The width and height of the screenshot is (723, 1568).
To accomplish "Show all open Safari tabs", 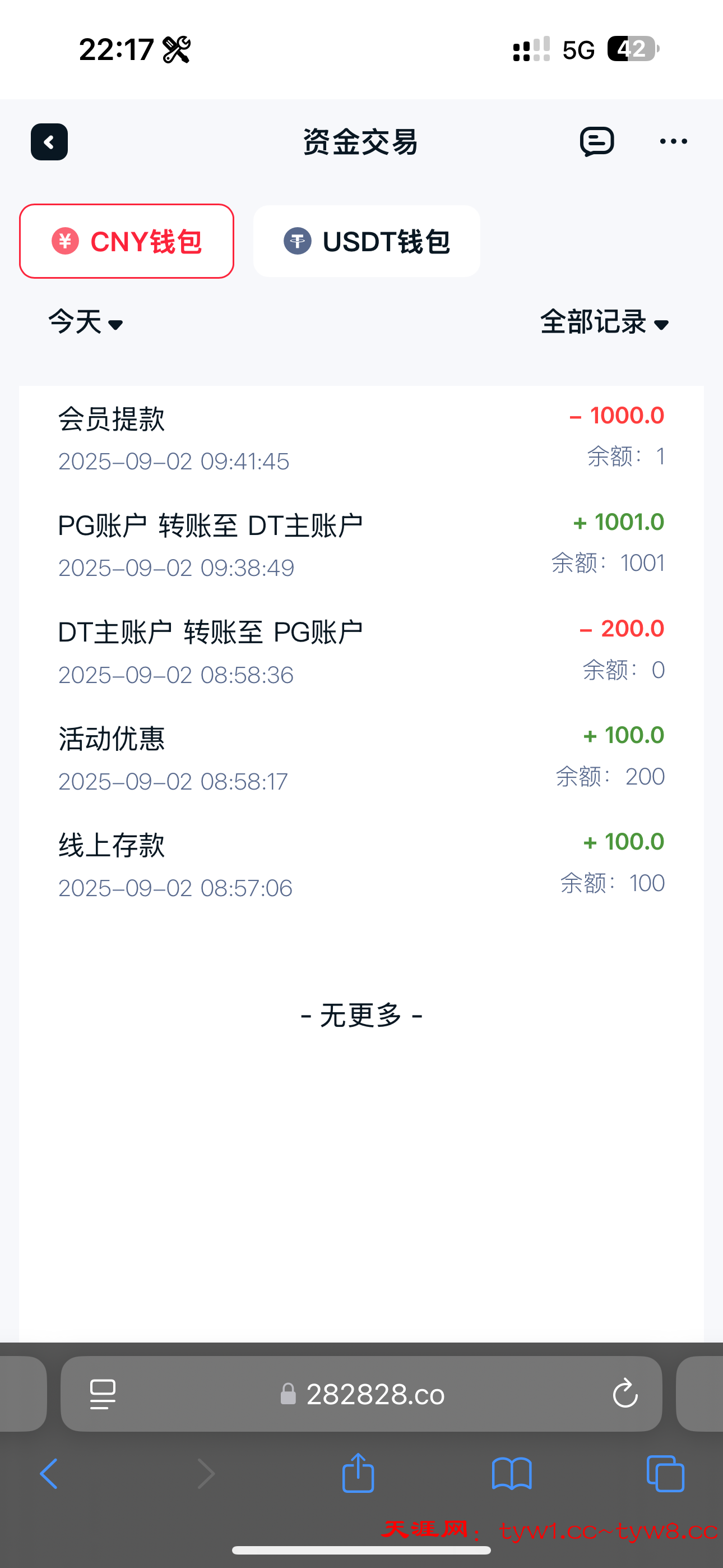I will (666, 1474).
